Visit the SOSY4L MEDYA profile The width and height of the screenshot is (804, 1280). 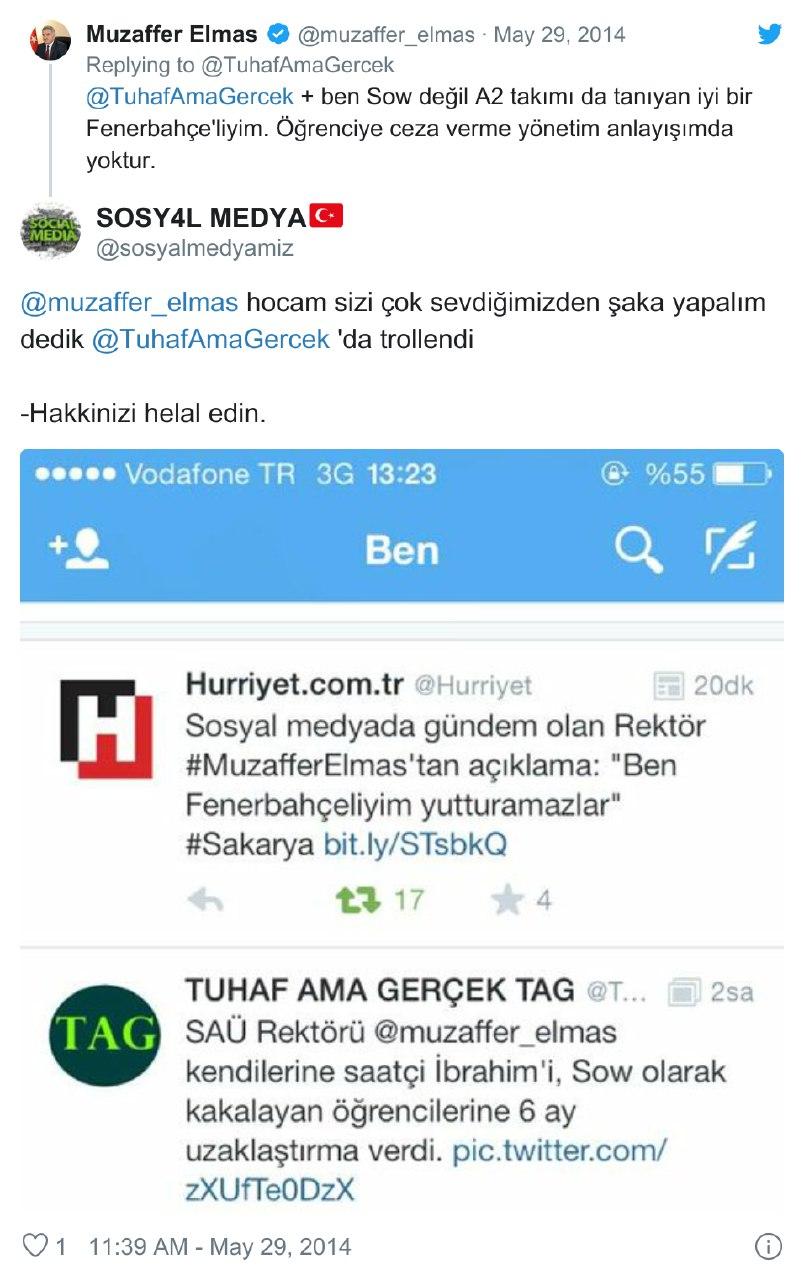pos(200,218)
